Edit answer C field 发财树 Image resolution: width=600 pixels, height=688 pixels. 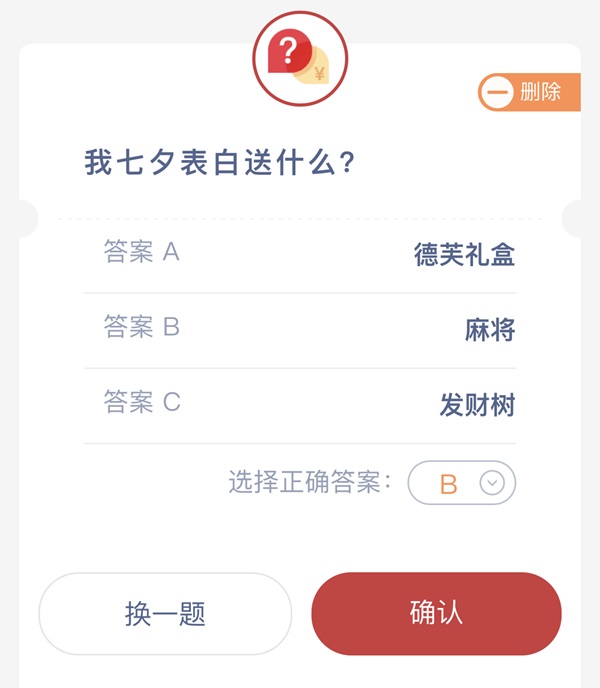point(477,406)
